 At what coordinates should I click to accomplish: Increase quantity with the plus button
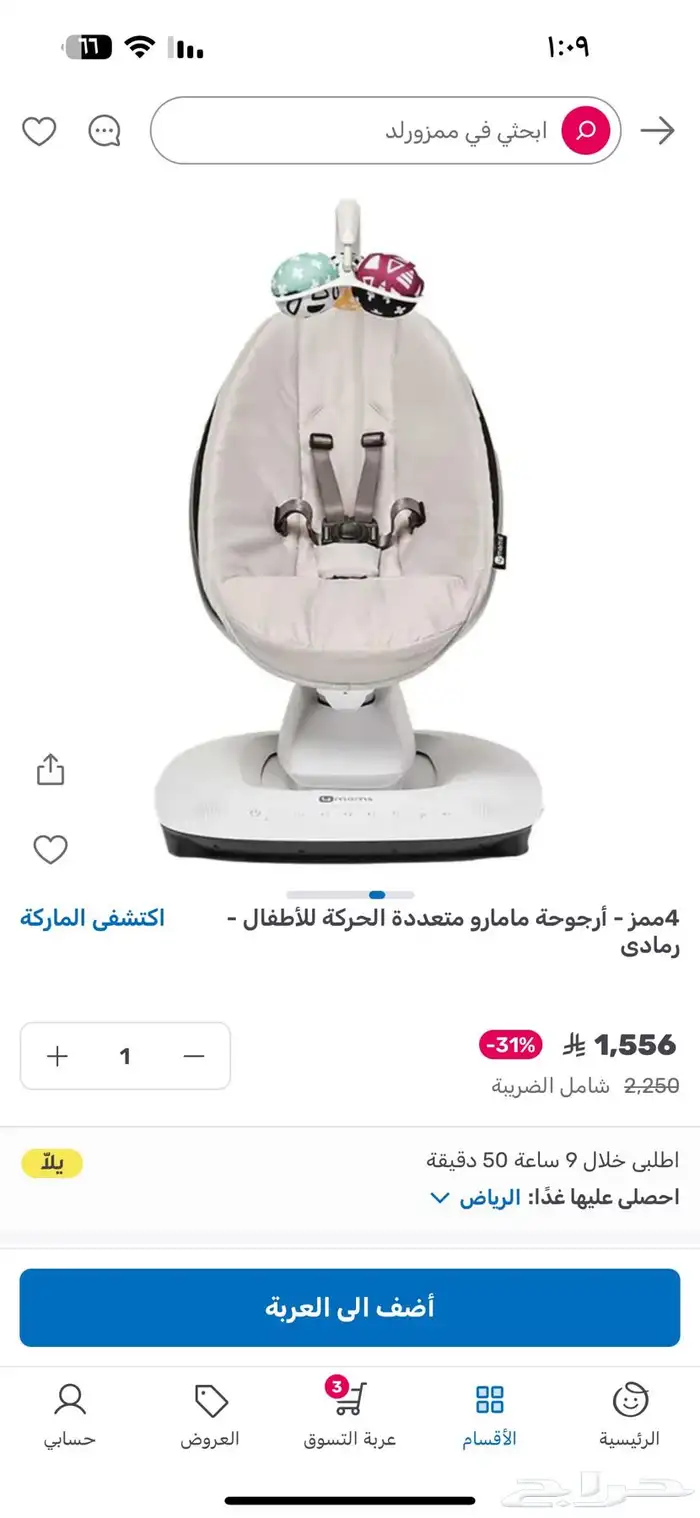(58, 1056)
